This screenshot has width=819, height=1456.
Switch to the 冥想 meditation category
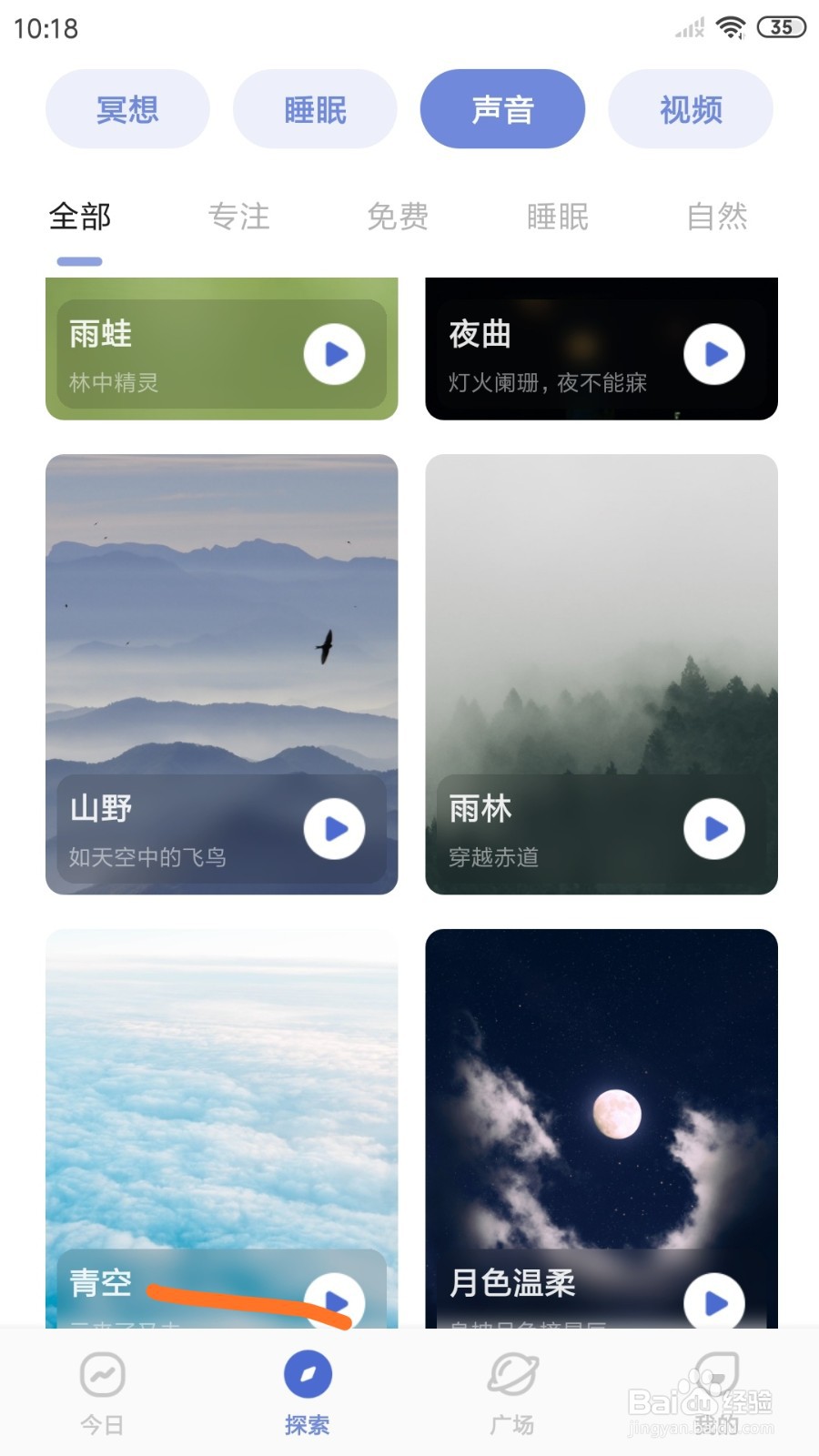click(x=127, y=108)
